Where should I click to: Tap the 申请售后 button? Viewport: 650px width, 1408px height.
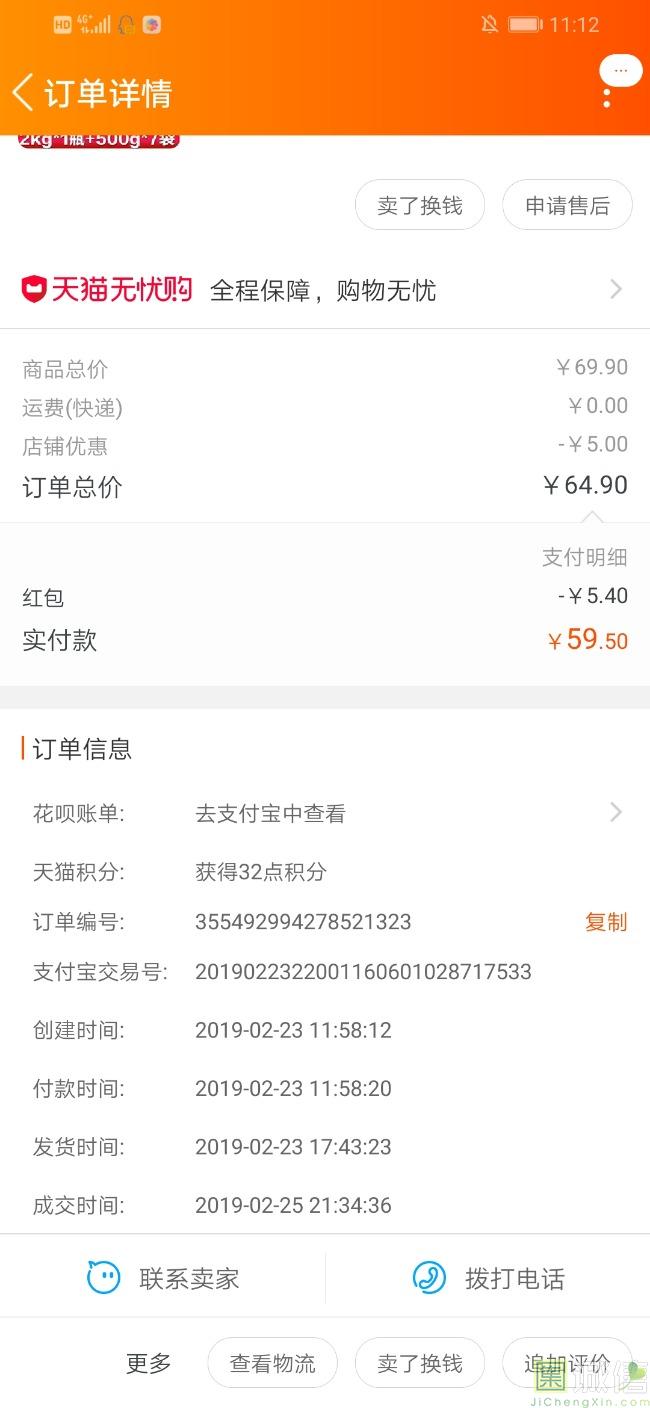567,206
